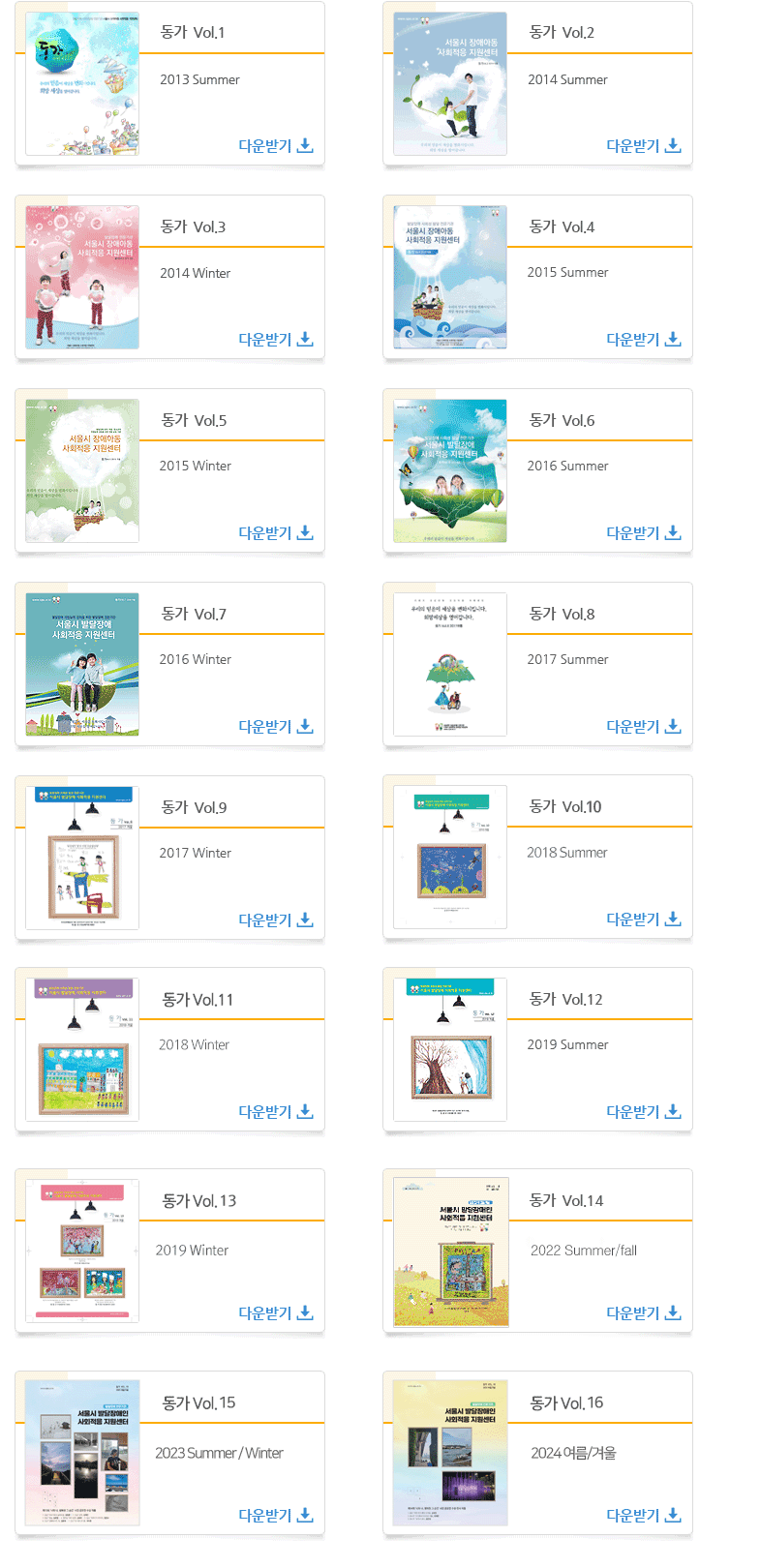The height and width of the screenshot is (1568, 761).
Task: Download 동가 Vol.2 2014 Summer
Action: coord(644,146)
